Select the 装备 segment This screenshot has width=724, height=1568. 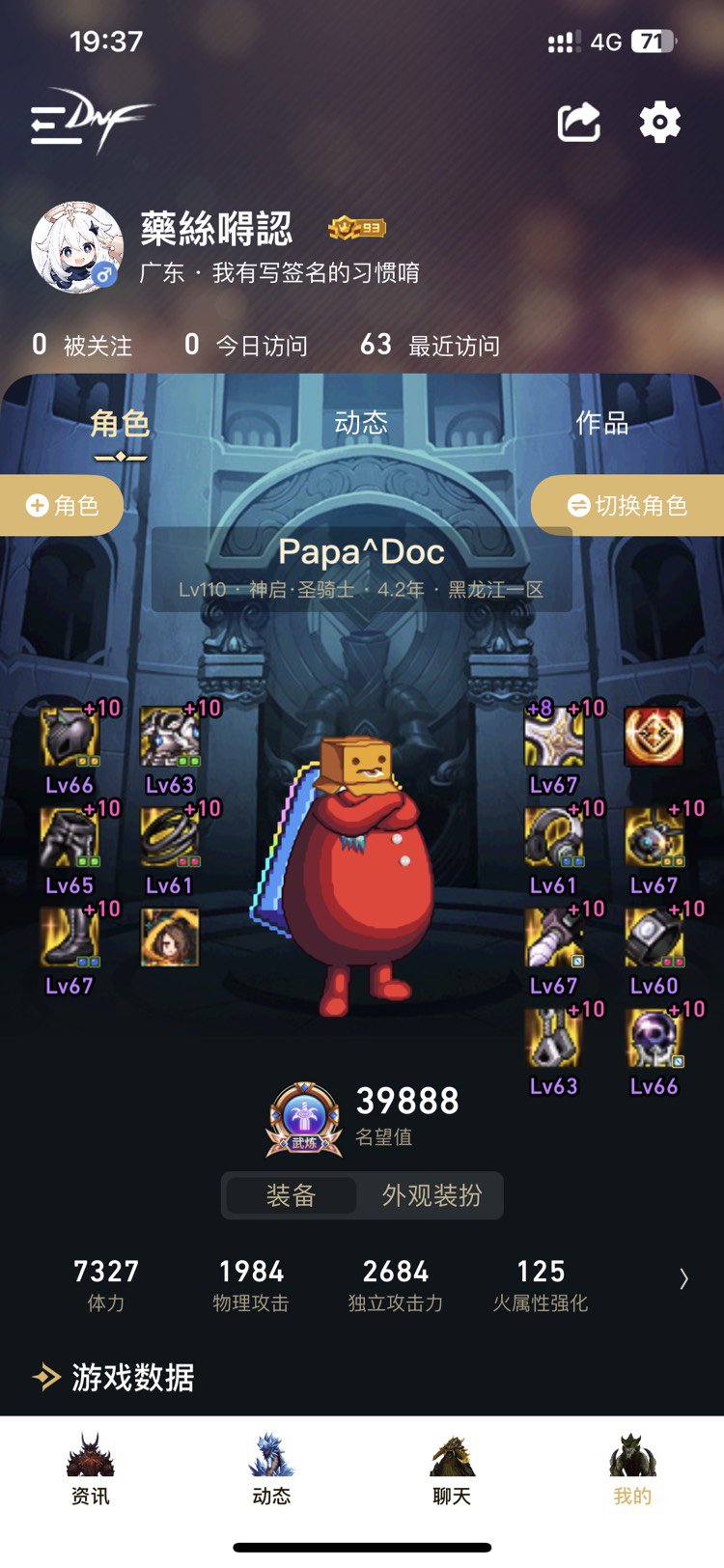click(291, 1195)
